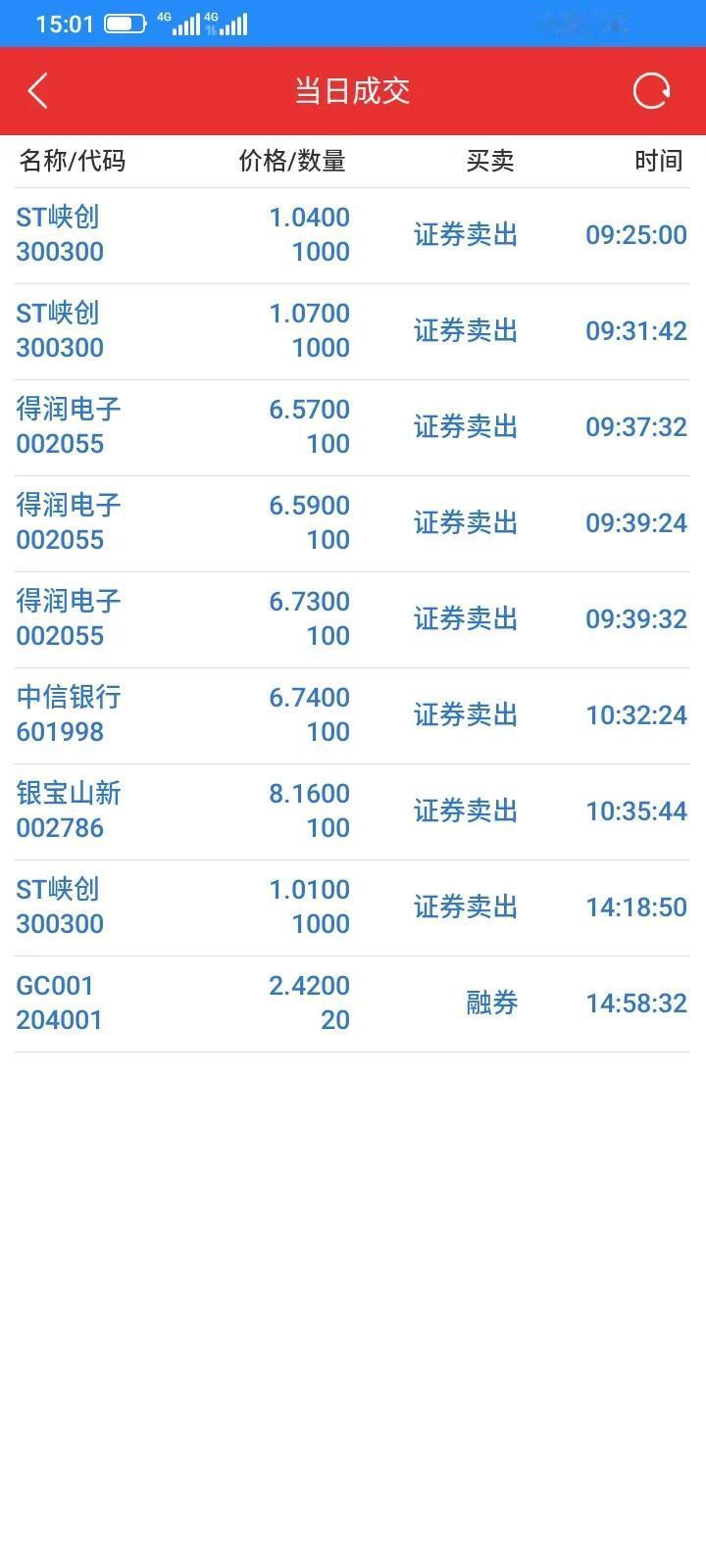Screen dimensions: 706x1568
Task: Open the ST峡创 trade at 09:31:42
Action: (352, 331)
